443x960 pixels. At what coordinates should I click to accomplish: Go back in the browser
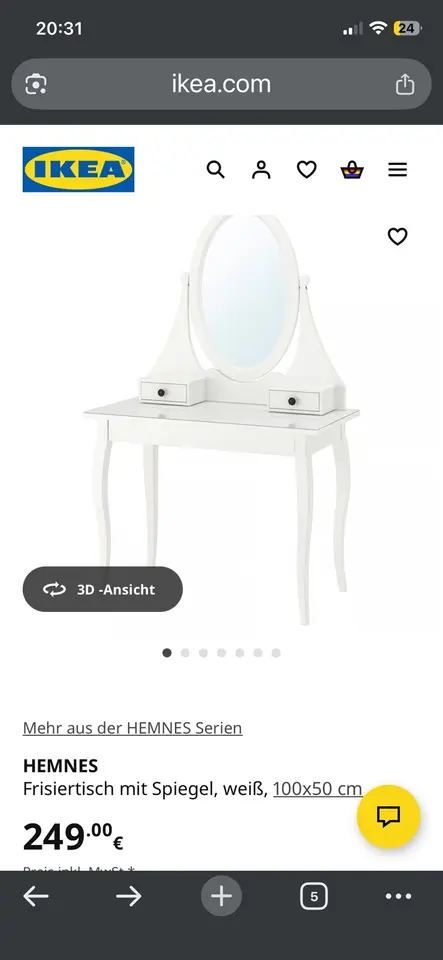[x=36, y=897]
